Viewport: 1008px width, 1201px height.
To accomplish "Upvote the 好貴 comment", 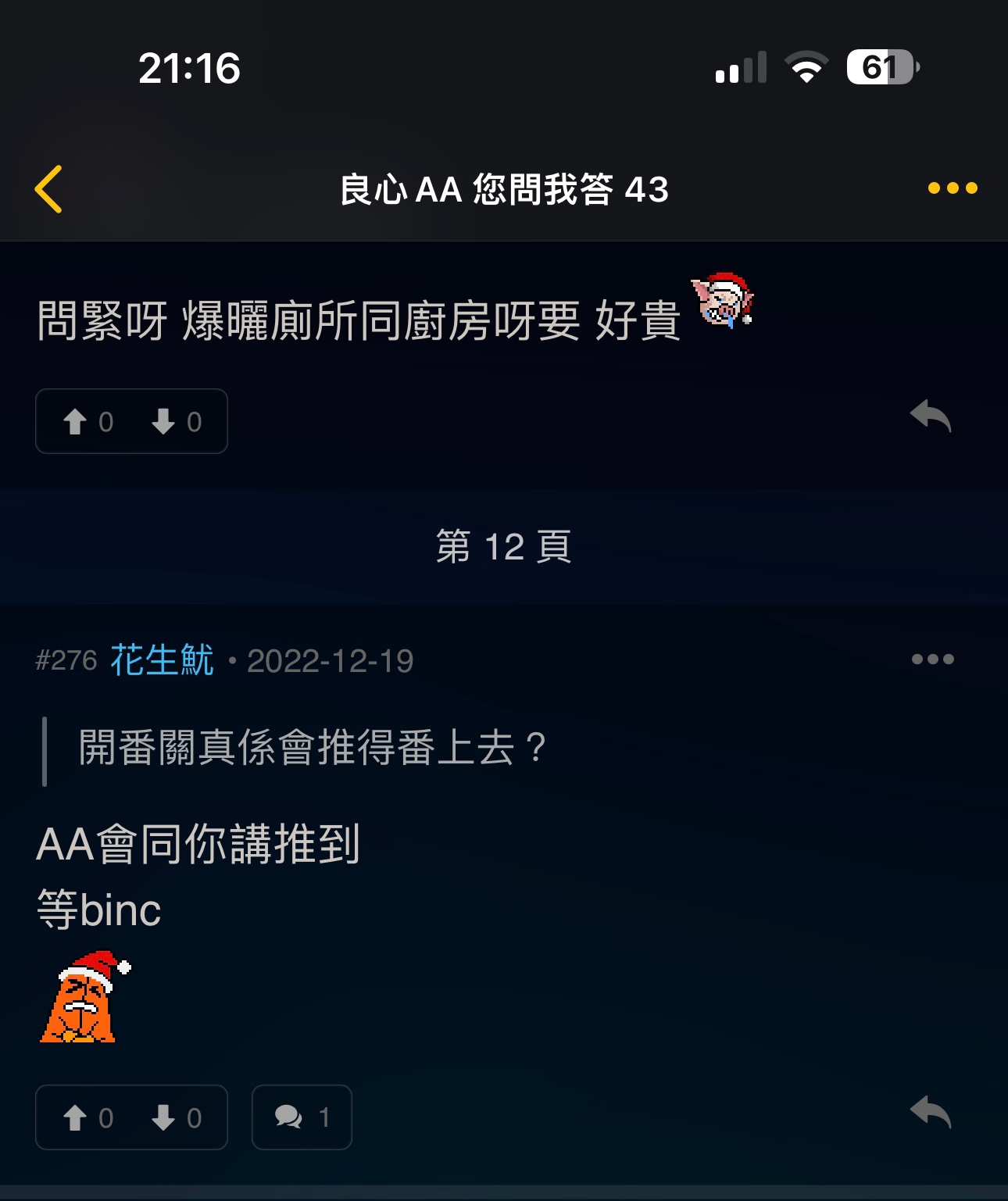I will click(88, 422).
